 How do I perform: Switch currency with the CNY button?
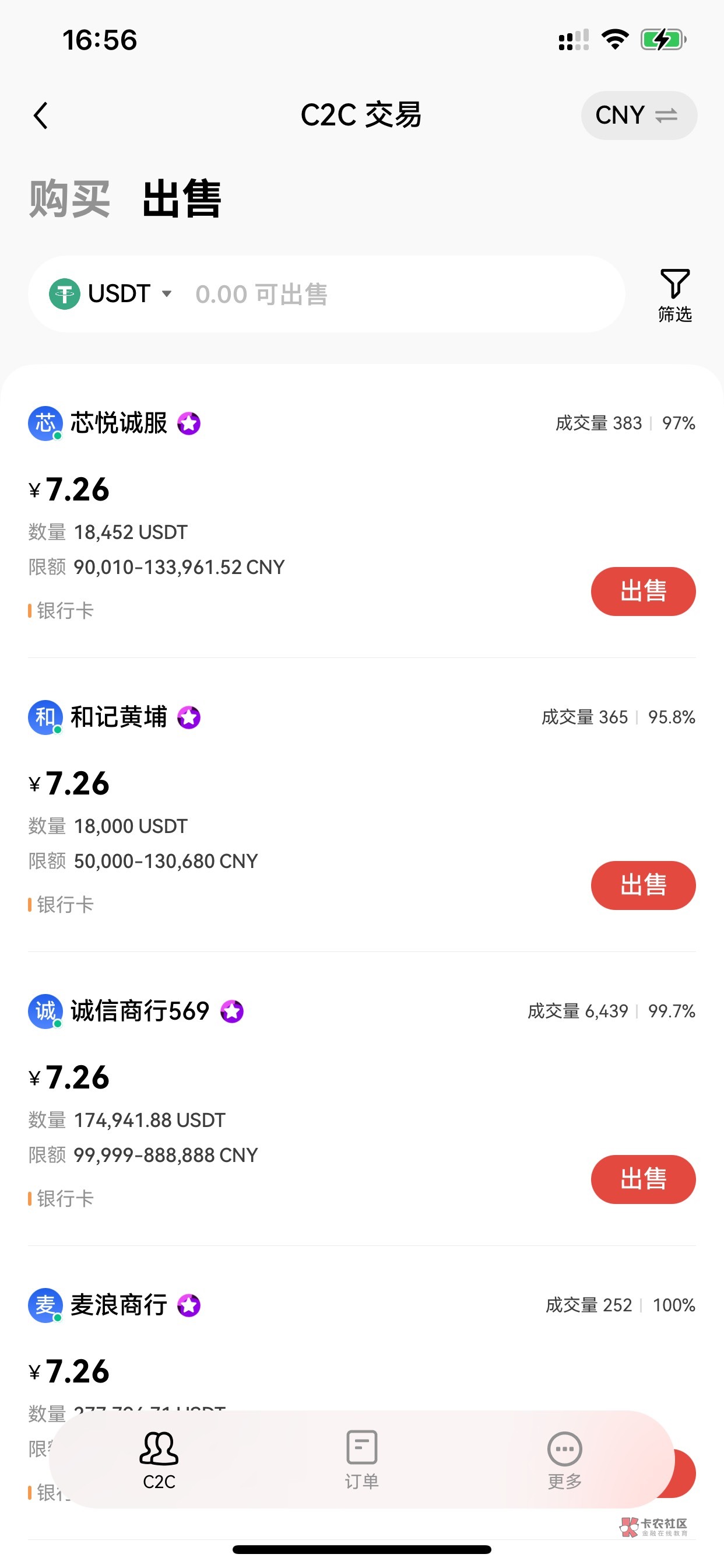pyautogui.click(x=638, y=115)
